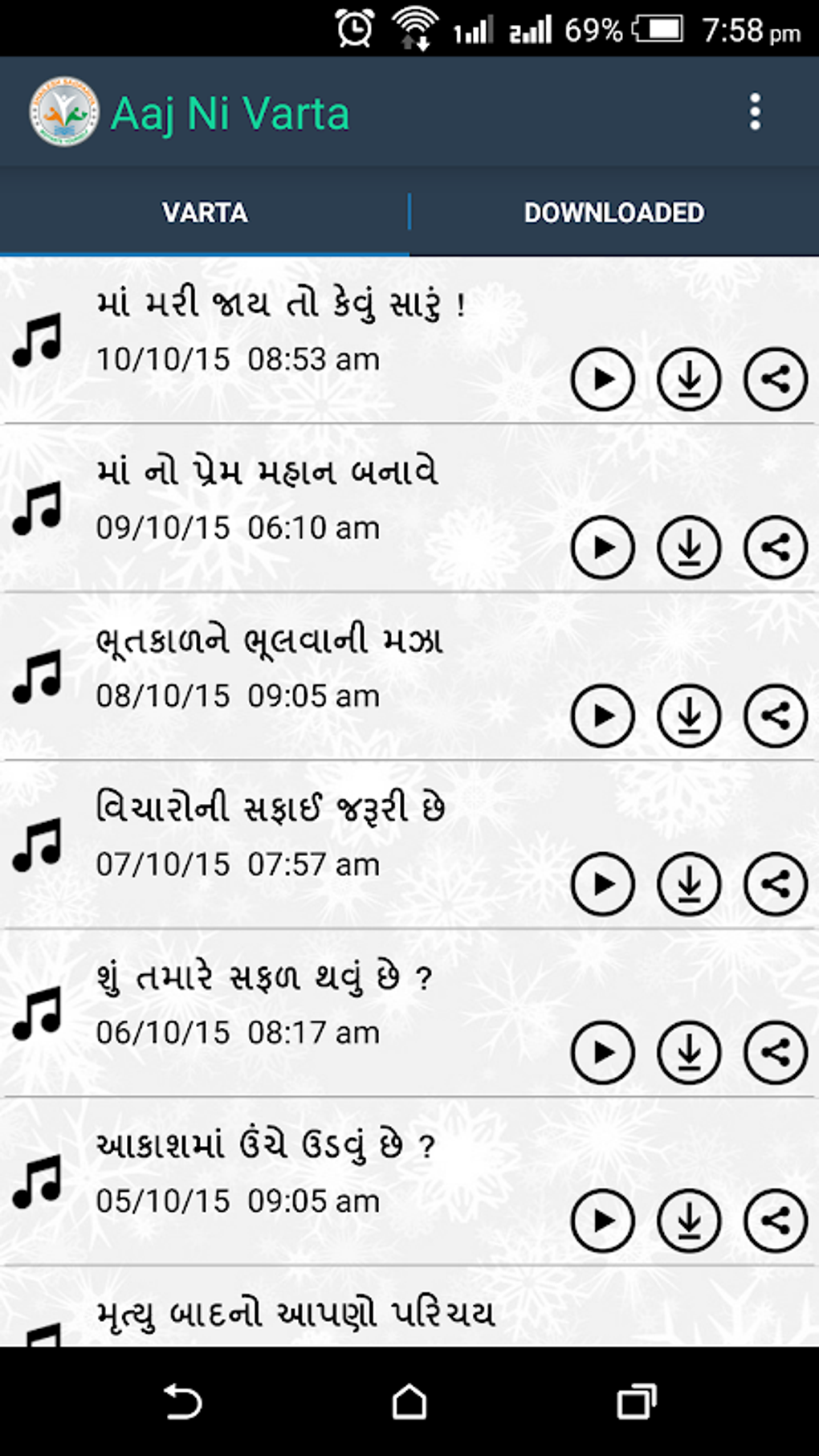Screen dimensions: 819x1456
Task: Share the varta from 08/10/15
Action: 774,715
